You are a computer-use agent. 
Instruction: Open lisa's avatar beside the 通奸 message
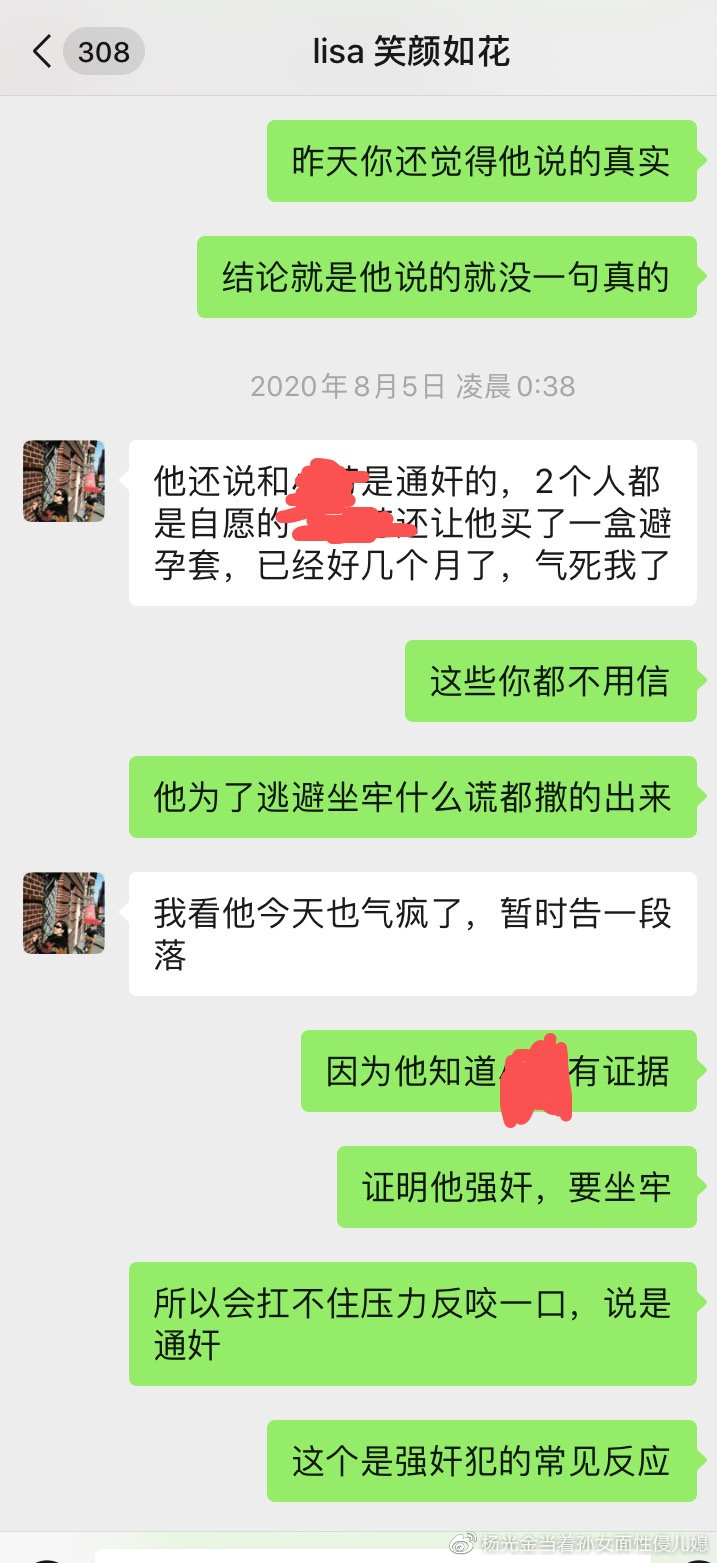tap(64, 481)
